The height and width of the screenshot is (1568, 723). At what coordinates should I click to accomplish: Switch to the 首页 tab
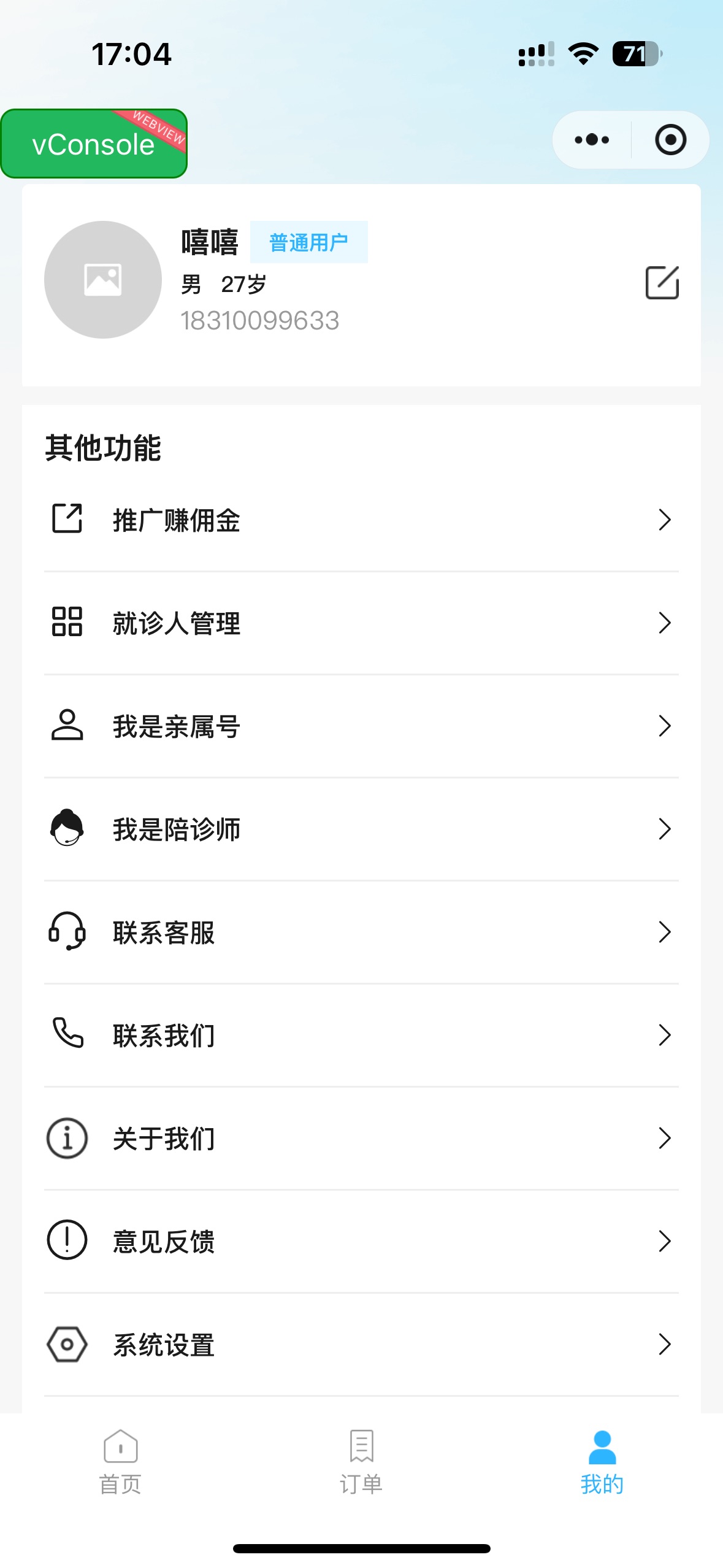pyautogui.click(x=120, y=1463)
